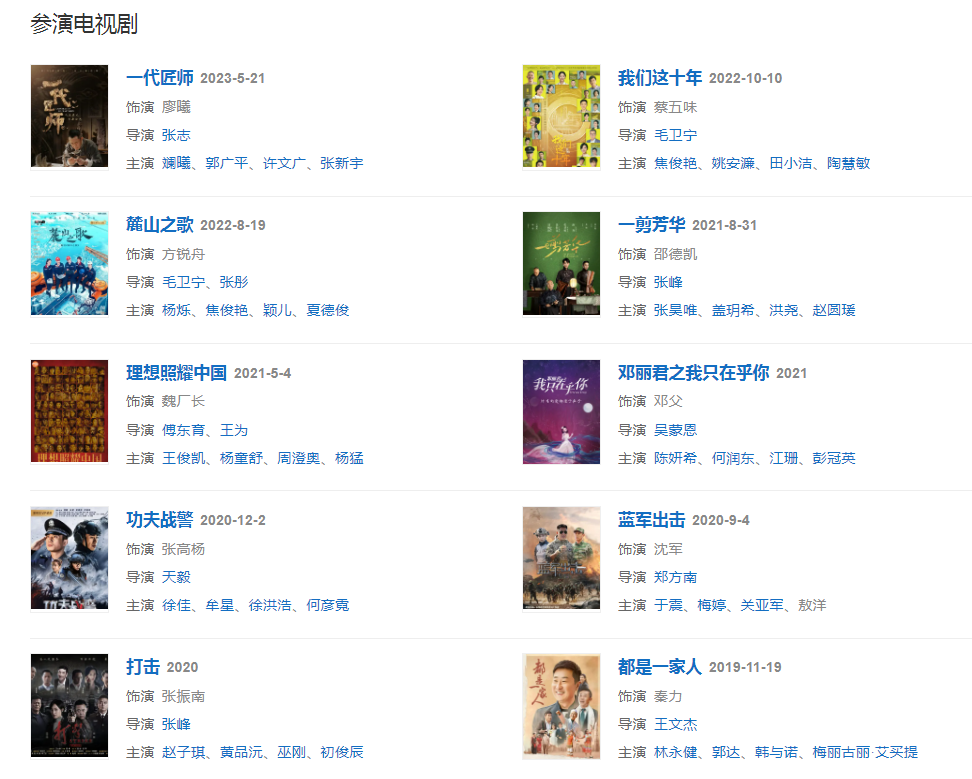
Task: Open the 理想照耀中国 title link
Action: [176, 373]
